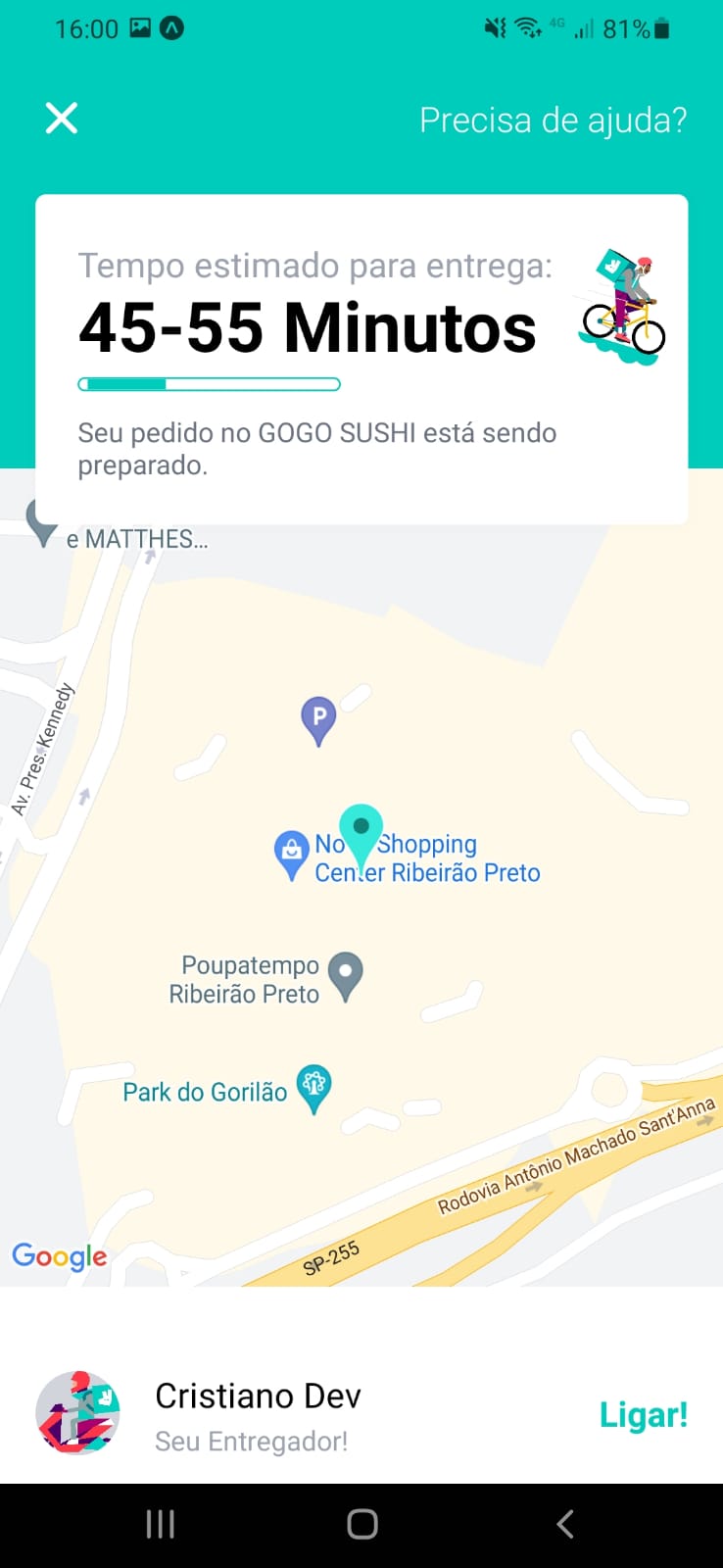Open recent apps from the navigation bar
Viewport: 723px width, 1568px height.
(159, 1523)
